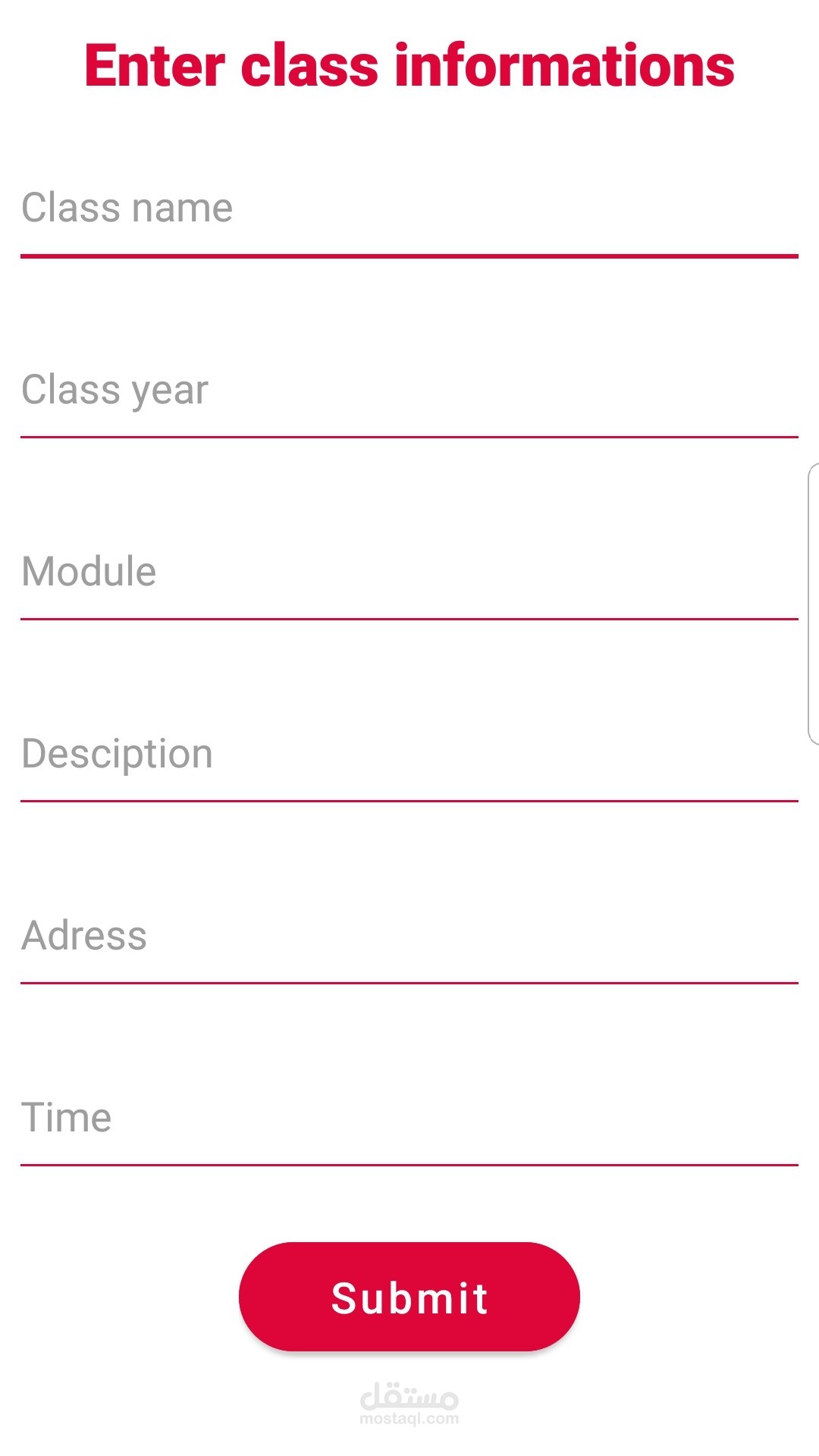819x1456 pixels.
Task: Select the Module text field
Action: point(409,573)
